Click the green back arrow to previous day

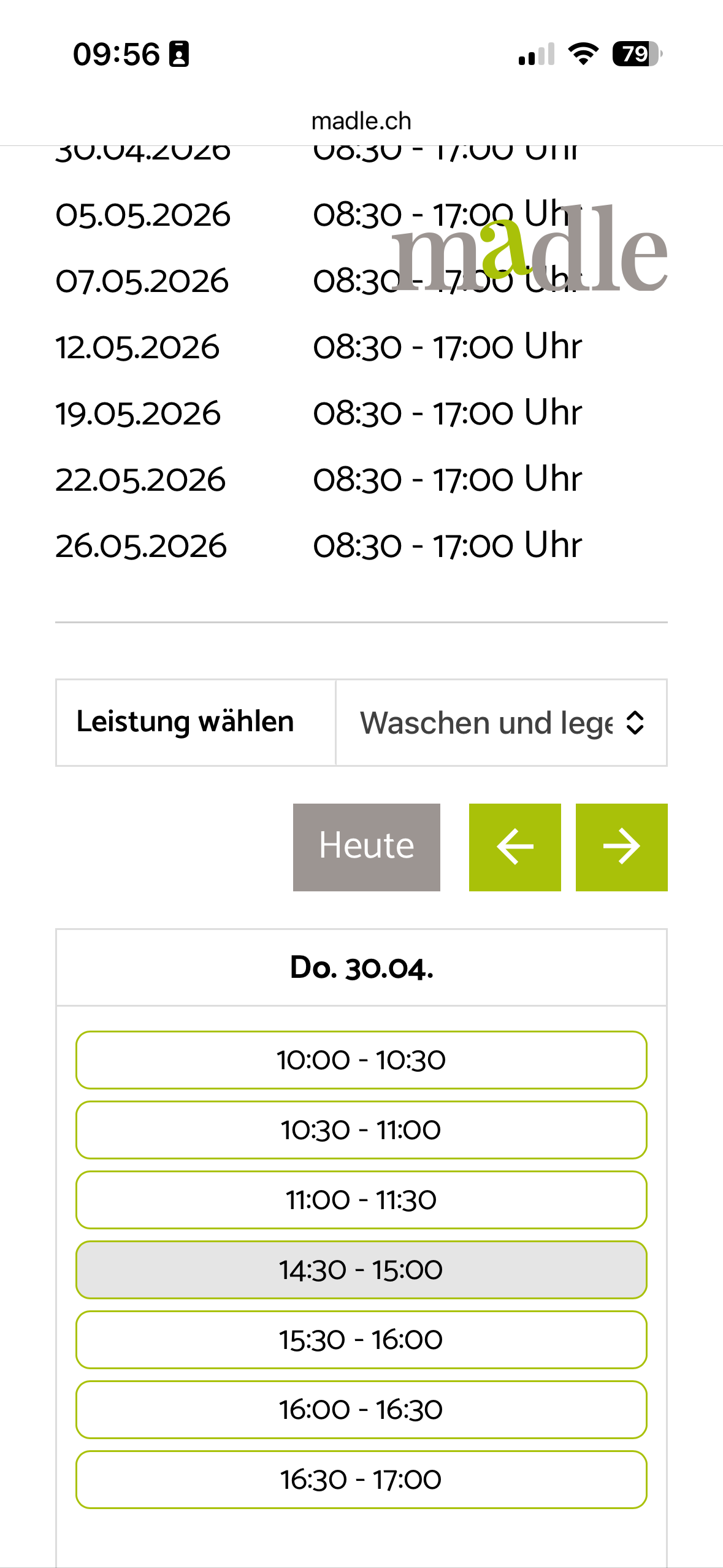515,846
